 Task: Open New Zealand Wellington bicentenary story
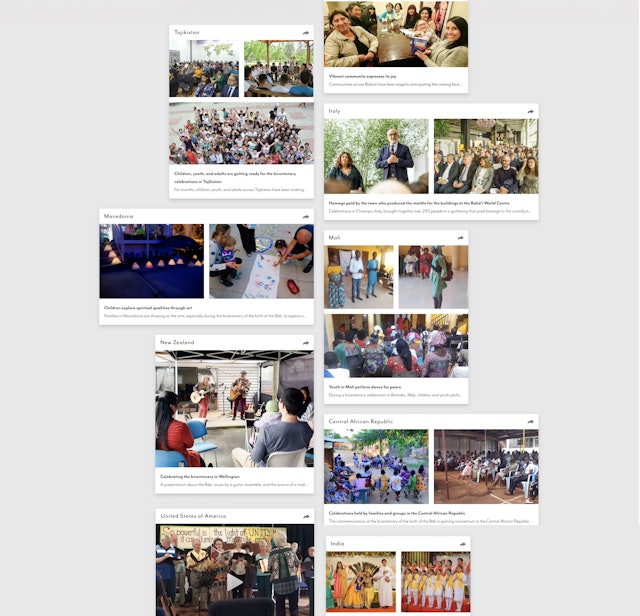click(200, 477)
